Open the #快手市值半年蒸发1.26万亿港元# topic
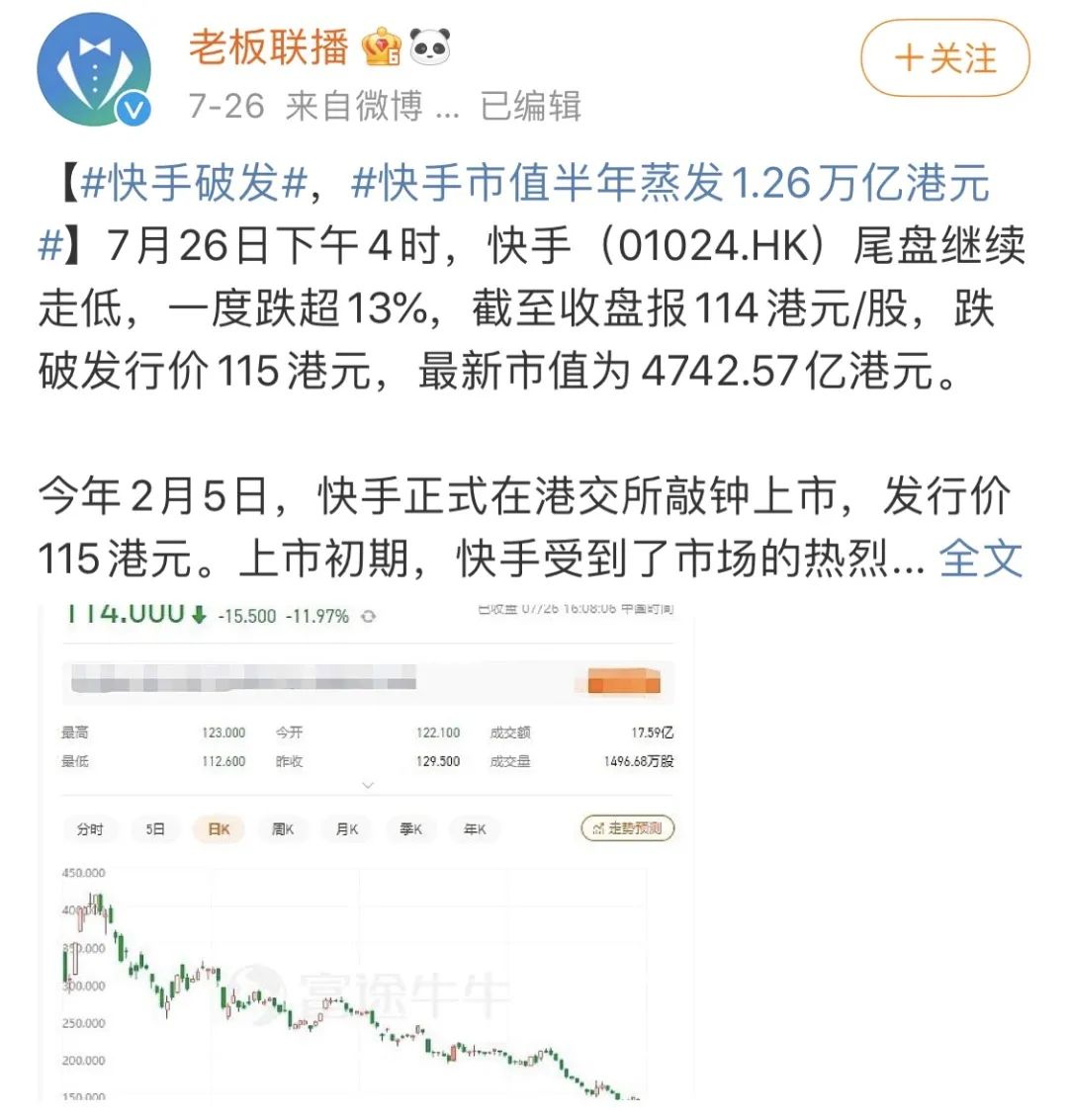This screenshot has width=1068, height=1120. click(x=670, y=184)
